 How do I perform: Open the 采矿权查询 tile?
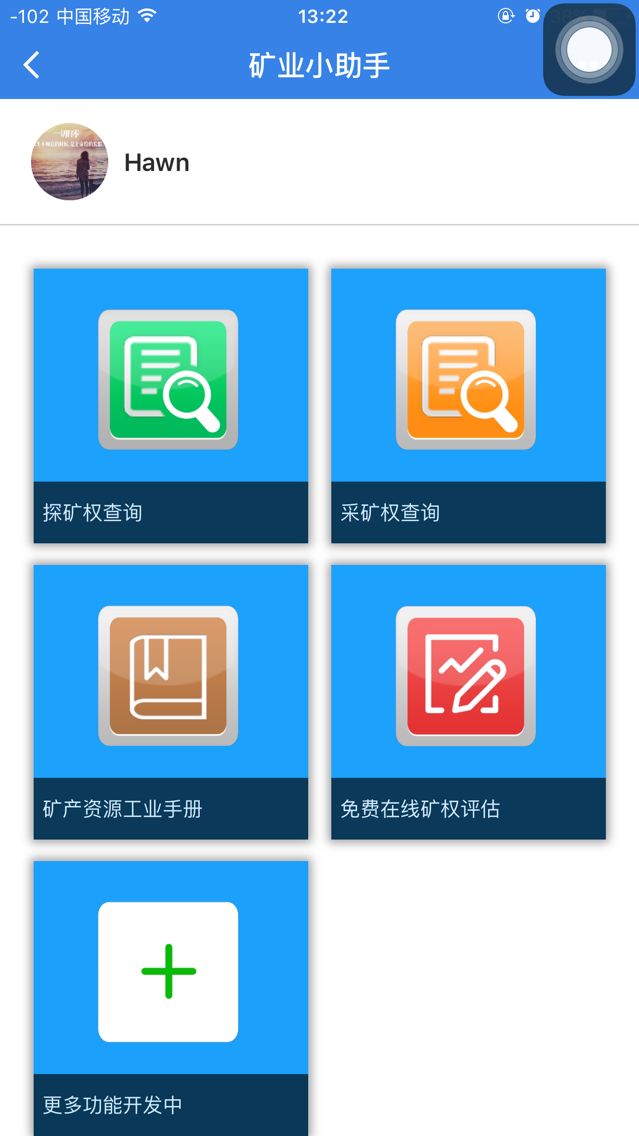[468, 405]
